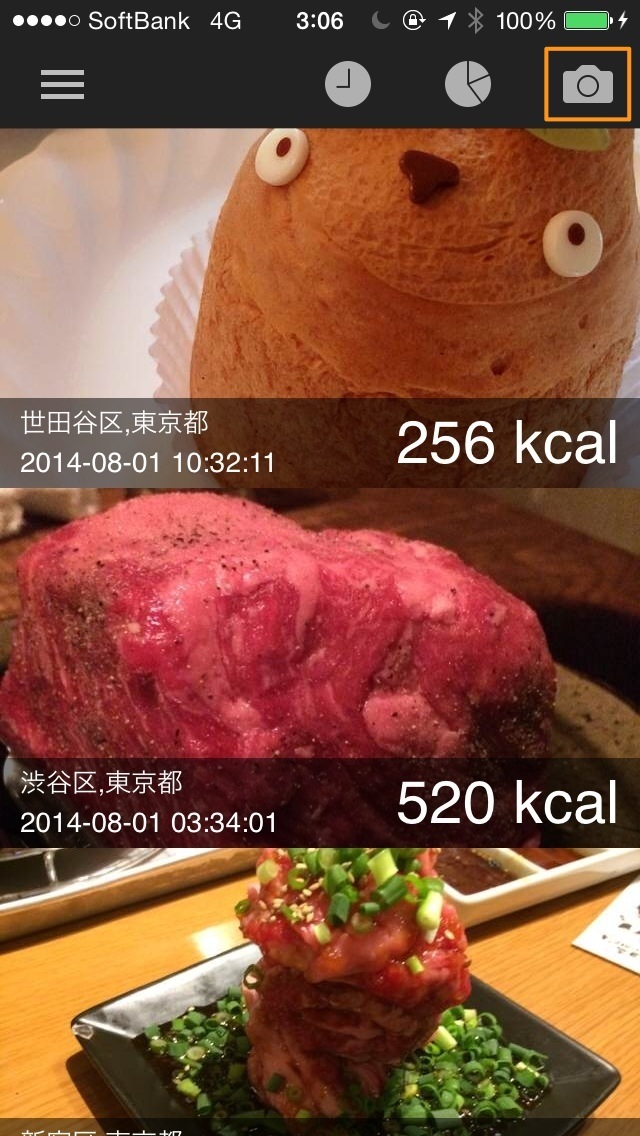Open the pie chart statistics icon

click(467, 84)
